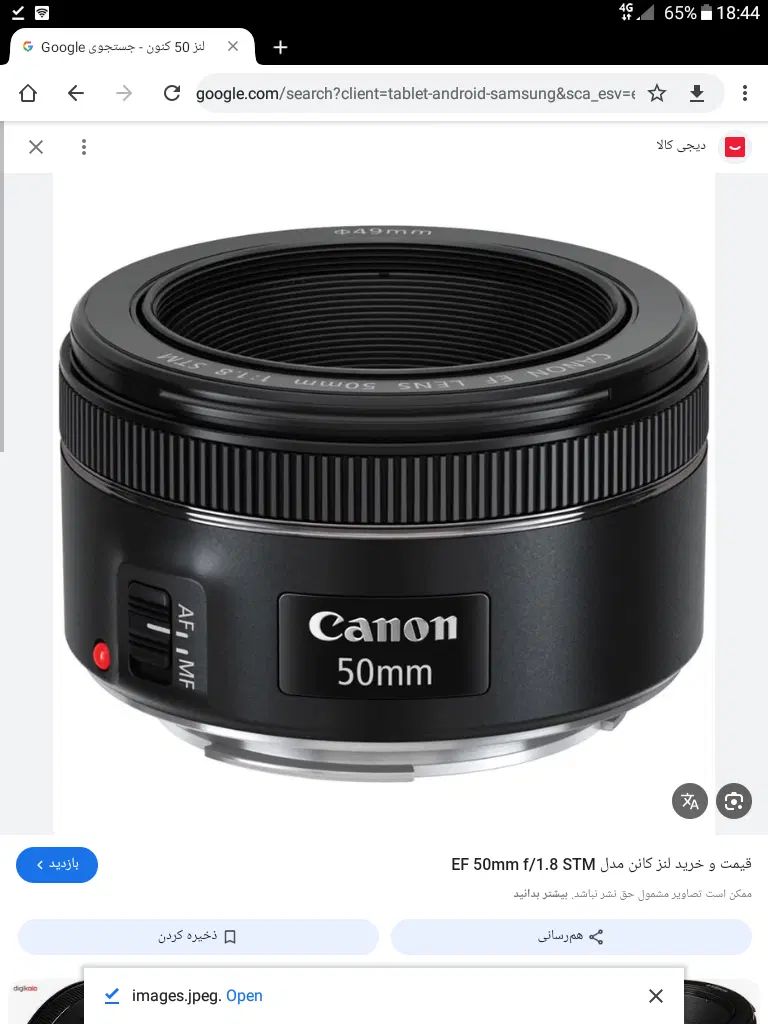Open the browser downloads icon
768x1024 pixels.
click(697, 93)
